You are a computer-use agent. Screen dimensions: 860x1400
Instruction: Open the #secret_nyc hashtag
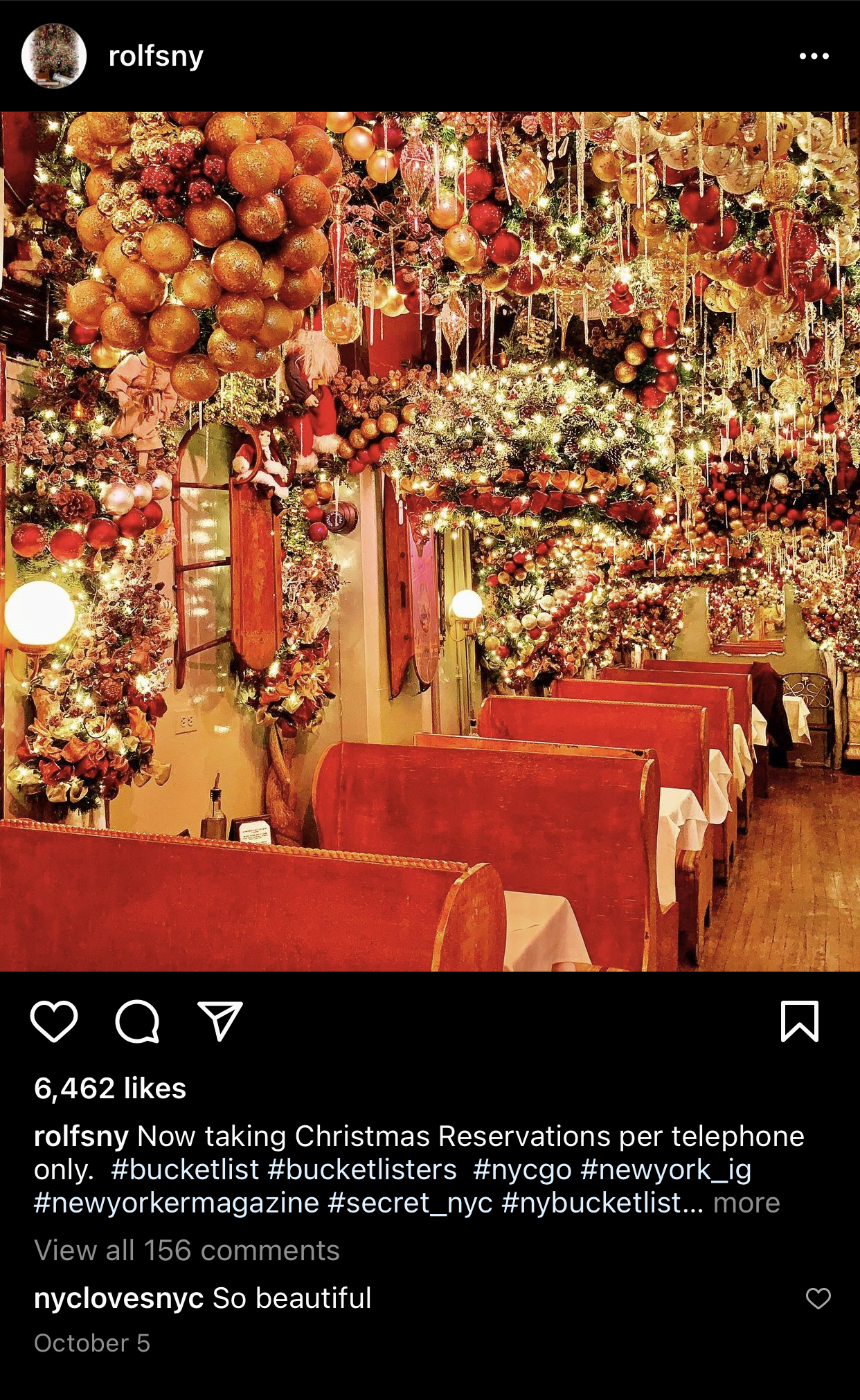click(410, 1203)
